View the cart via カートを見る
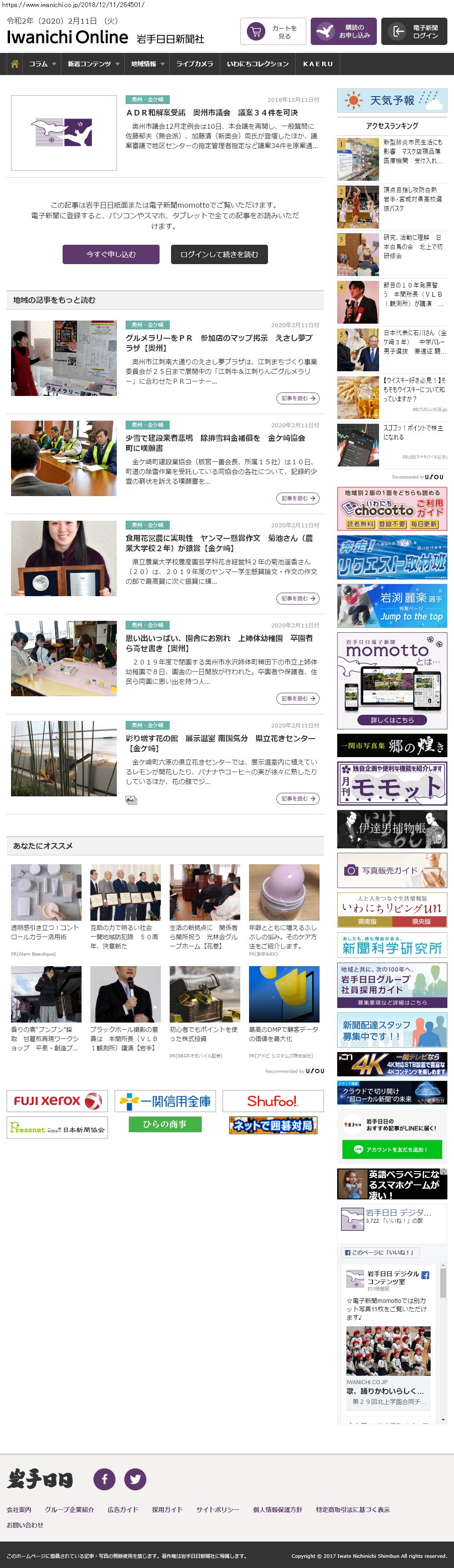The image size is (454, 1568). point(273,32)
